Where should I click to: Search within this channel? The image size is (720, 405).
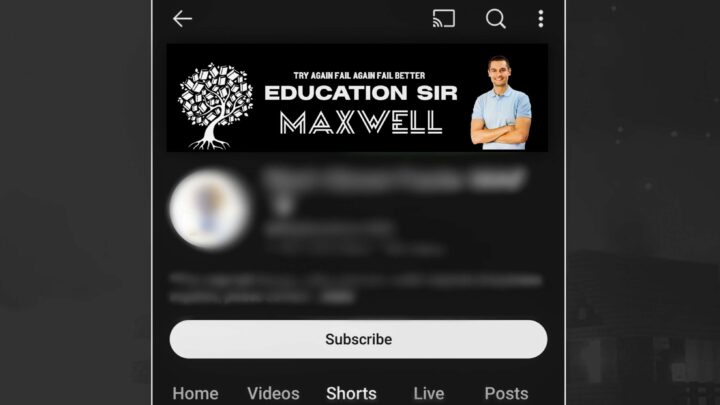click(x=496, y=19)
